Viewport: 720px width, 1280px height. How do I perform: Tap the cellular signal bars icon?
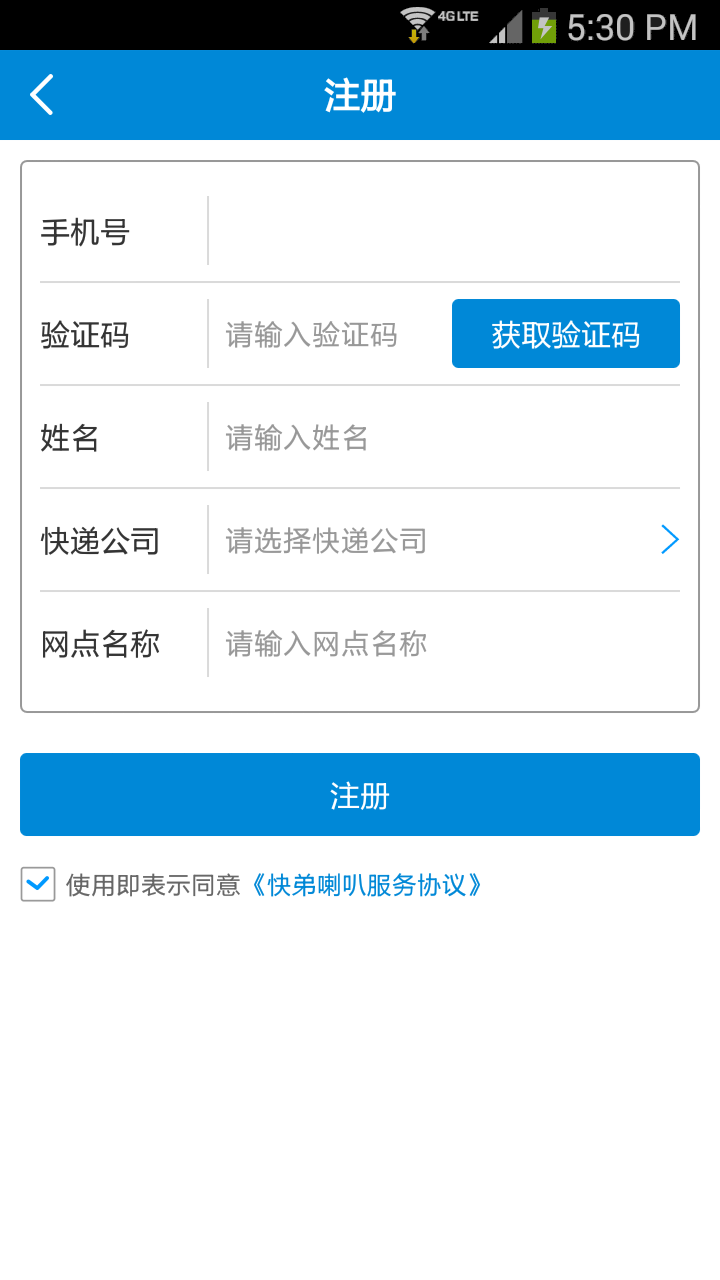pos(503,28)
